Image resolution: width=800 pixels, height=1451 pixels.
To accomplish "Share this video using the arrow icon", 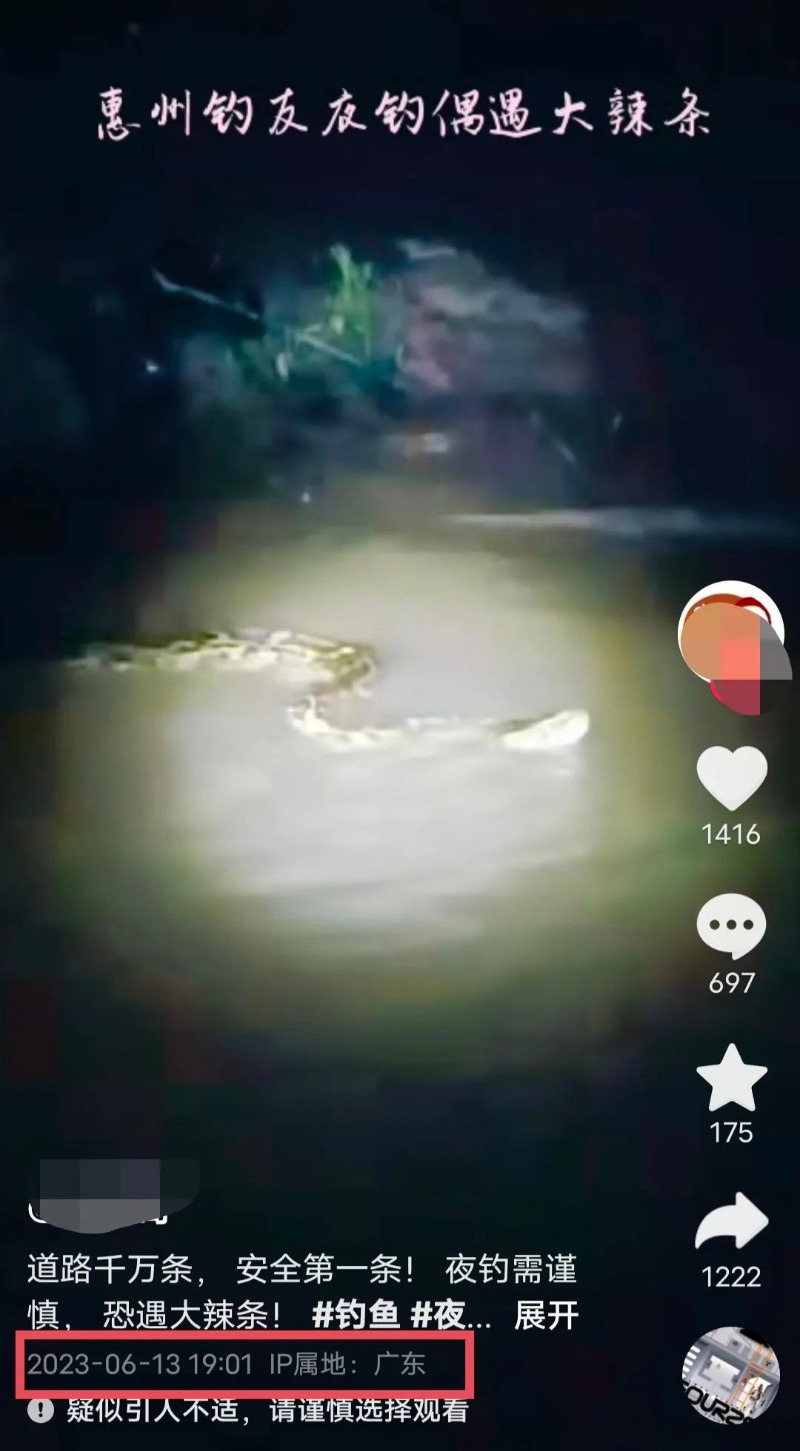I will pyautogui.click(x=731, y=1221).
